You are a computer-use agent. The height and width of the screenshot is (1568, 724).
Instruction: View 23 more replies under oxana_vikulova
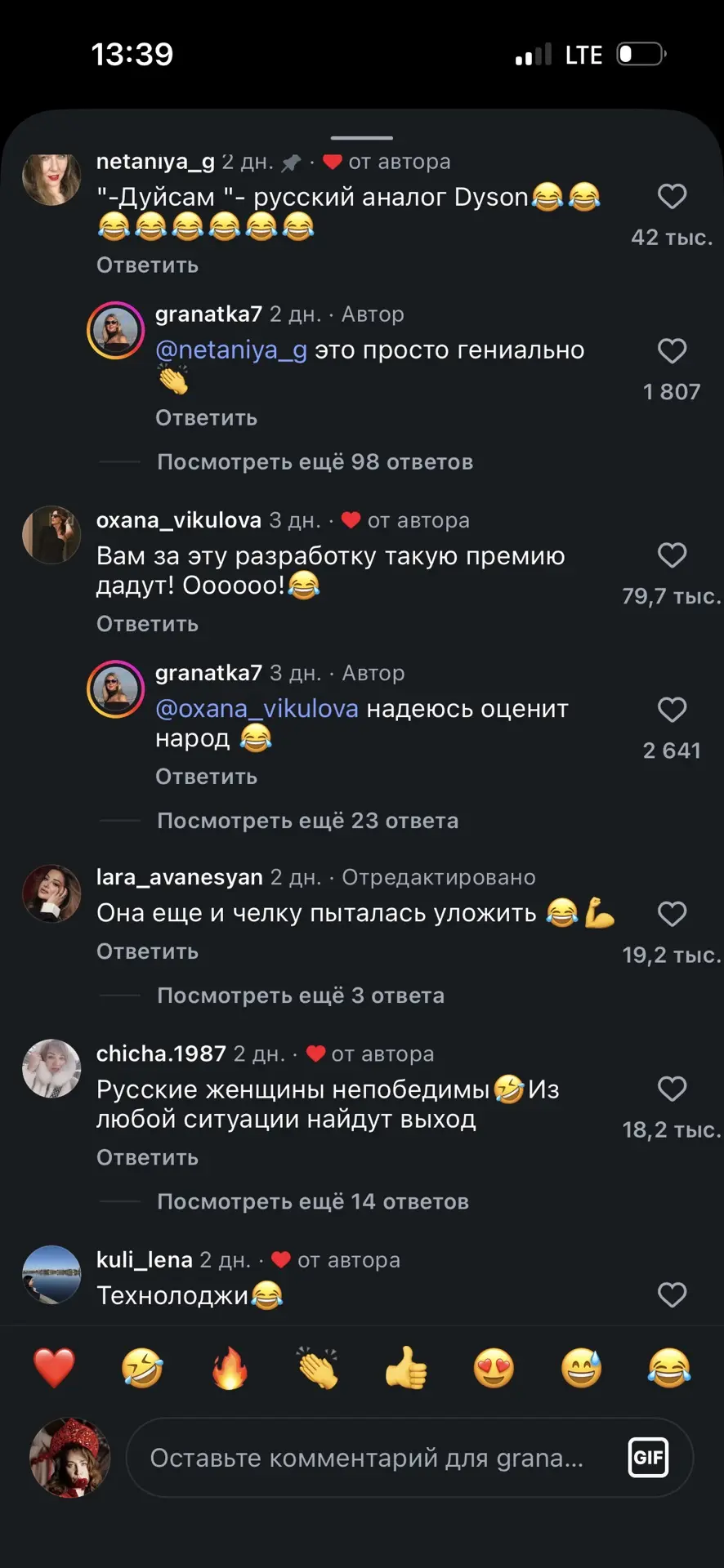click(307, 821)
